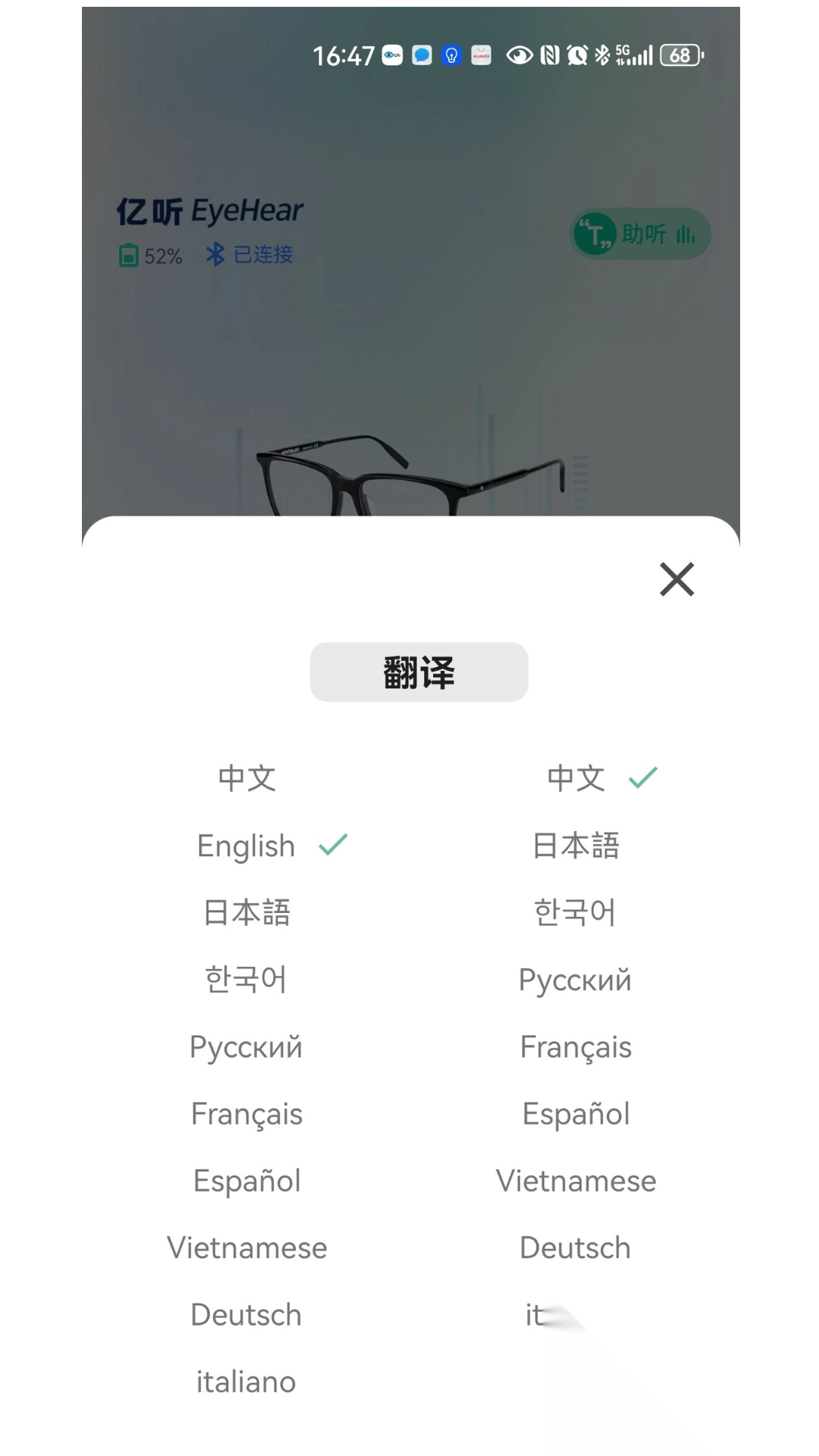Viewport: 819px width, 1456px height.
Task: Choose Français as the target language
Action: (x=576, y=1046)
